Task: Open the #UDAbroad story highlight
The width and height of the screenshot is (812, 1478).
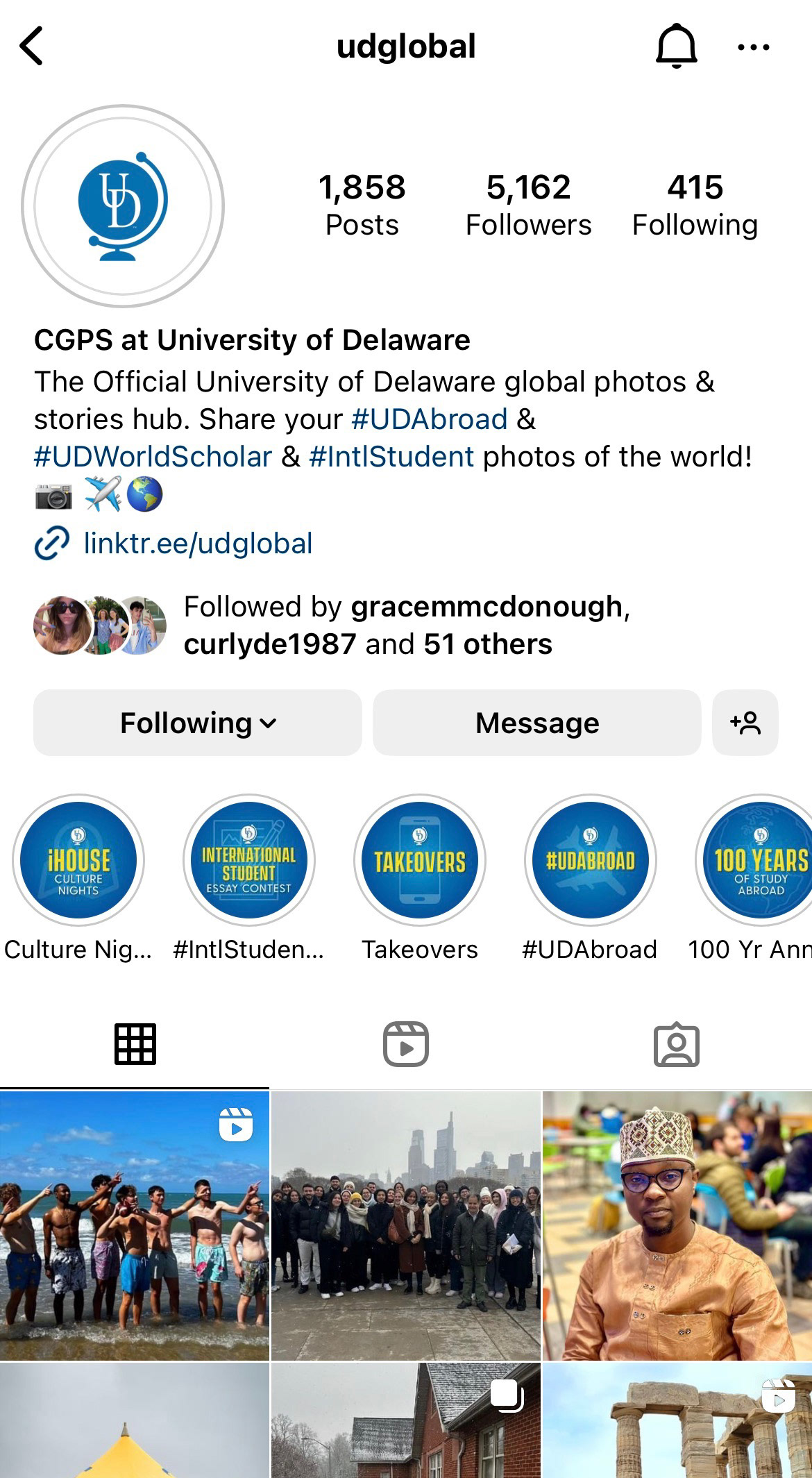Action: coord(591,861)
